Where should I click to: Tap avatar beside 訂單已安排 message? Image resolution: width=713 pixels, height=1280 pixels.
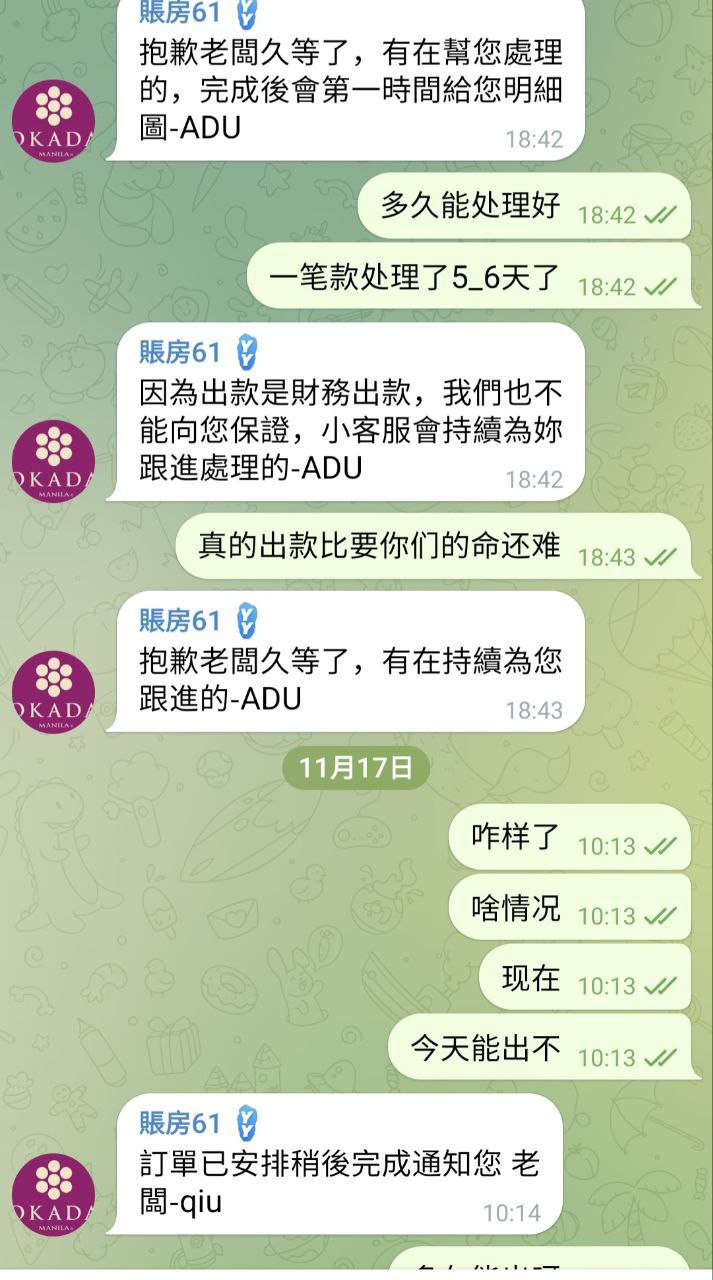(53, 1194)
